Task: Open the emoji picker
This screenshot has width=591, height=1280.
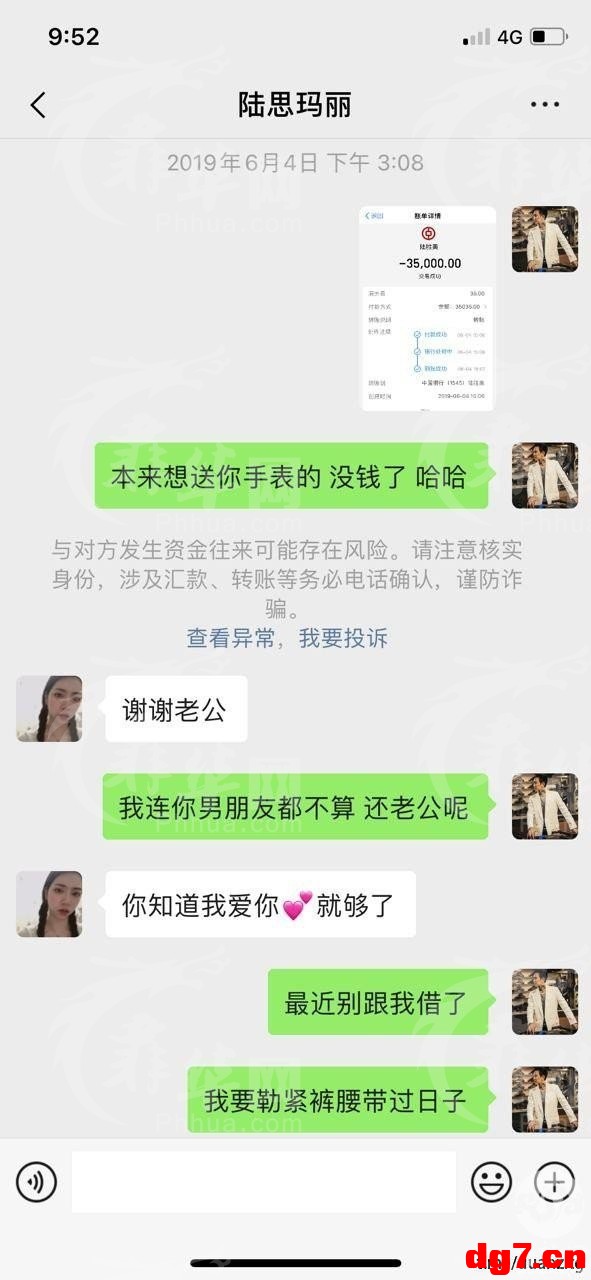Action: tap(492, 1183)
